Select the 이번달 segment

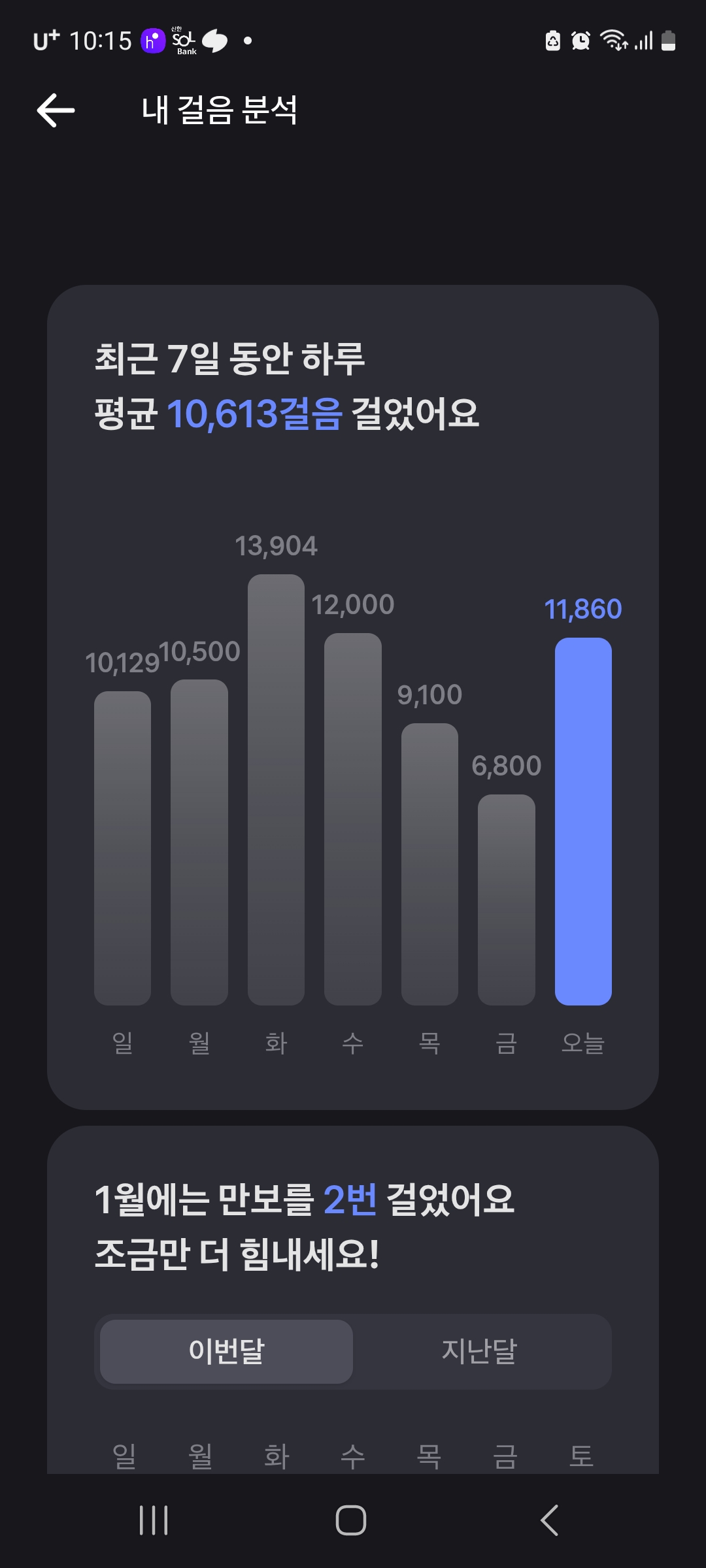tap(226, 1351)
